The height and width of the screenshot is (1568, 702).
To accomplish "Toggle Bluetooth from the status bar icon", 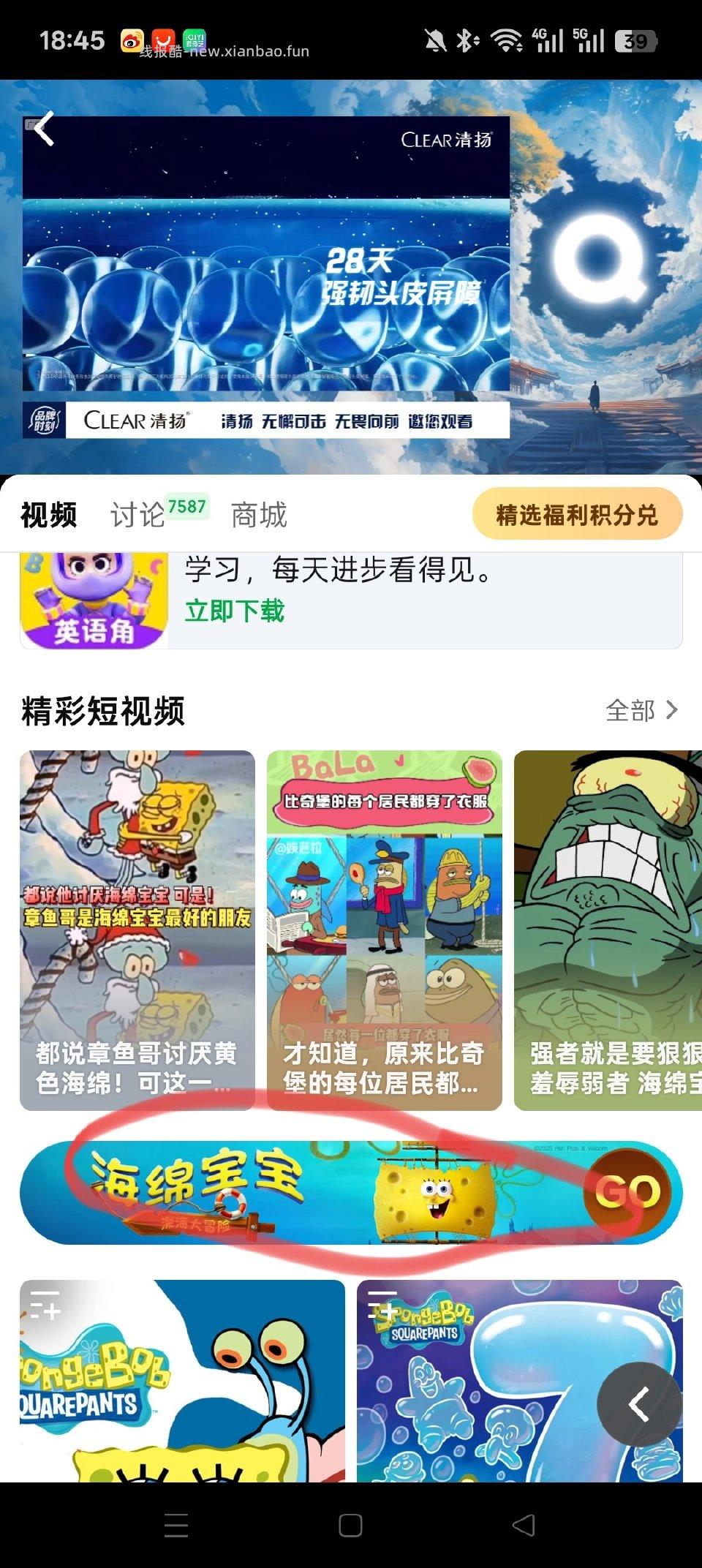I will 465,39.
